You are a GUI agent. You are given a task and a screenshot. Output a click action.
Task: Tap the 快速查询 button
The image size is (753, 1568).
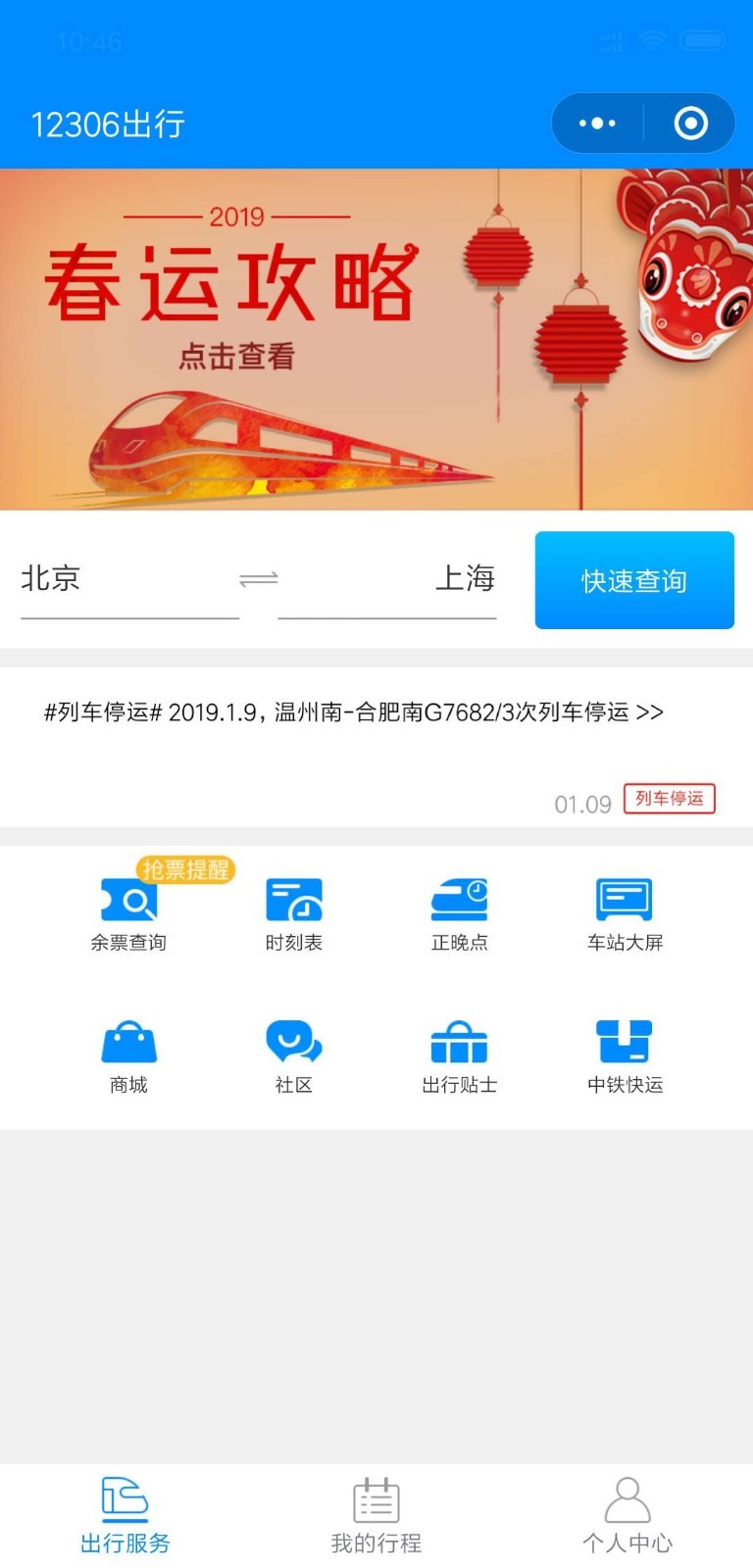pyautogui.click(x=634, y=580)
